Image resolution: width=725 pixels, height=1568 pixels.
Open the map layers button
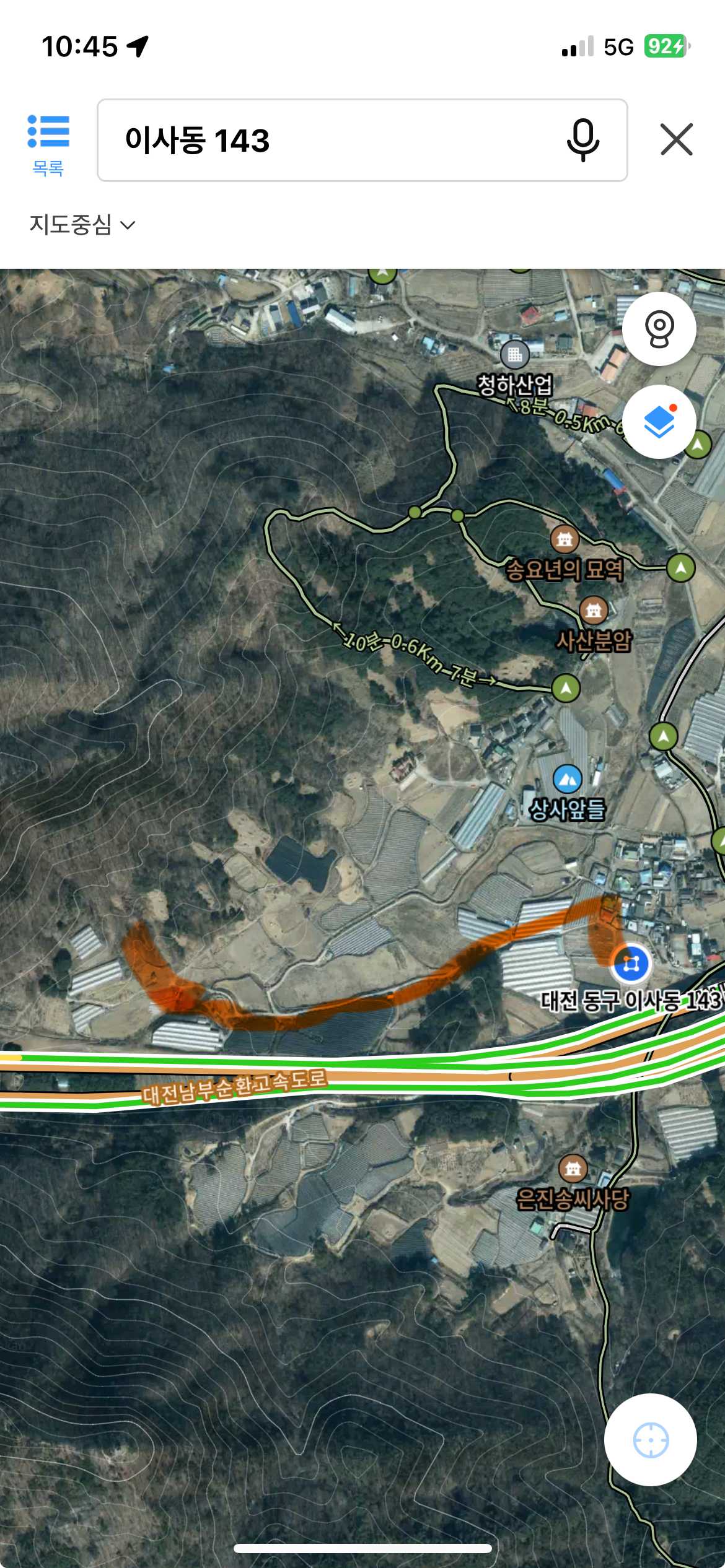[x=659, y=422]
